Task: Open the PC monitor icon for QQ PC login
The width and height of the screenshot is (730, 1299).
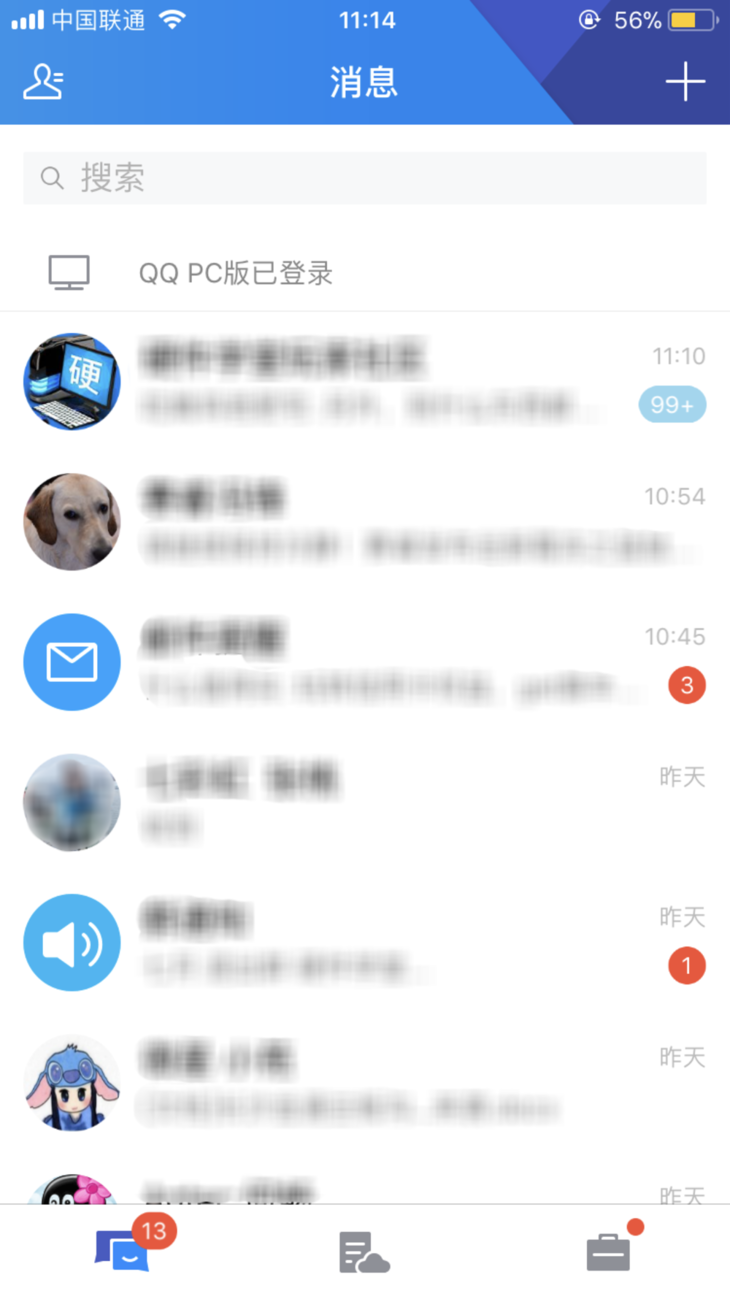Action: coord(68,272)
